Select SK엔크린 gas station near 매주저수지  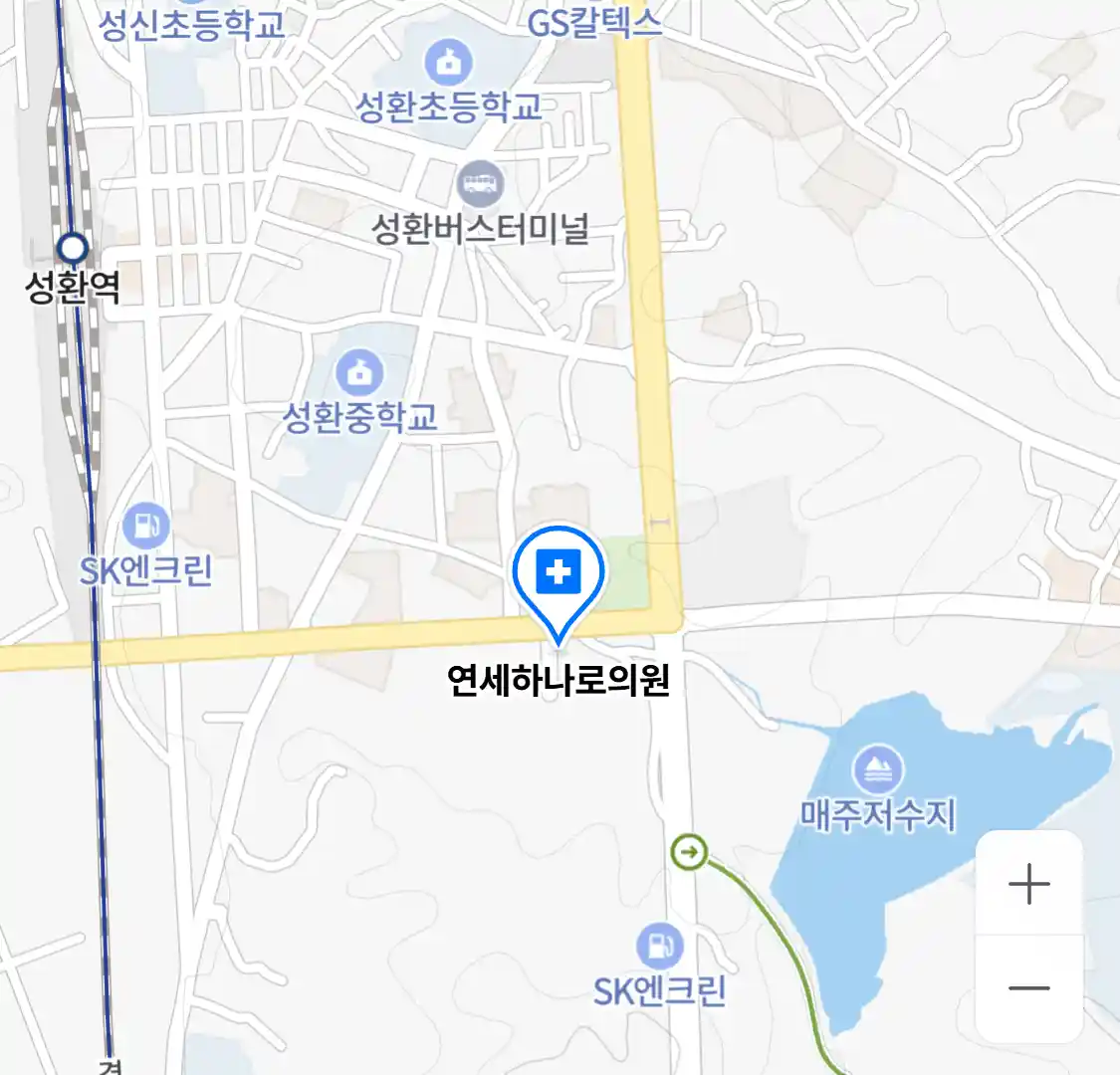(659, 947)
